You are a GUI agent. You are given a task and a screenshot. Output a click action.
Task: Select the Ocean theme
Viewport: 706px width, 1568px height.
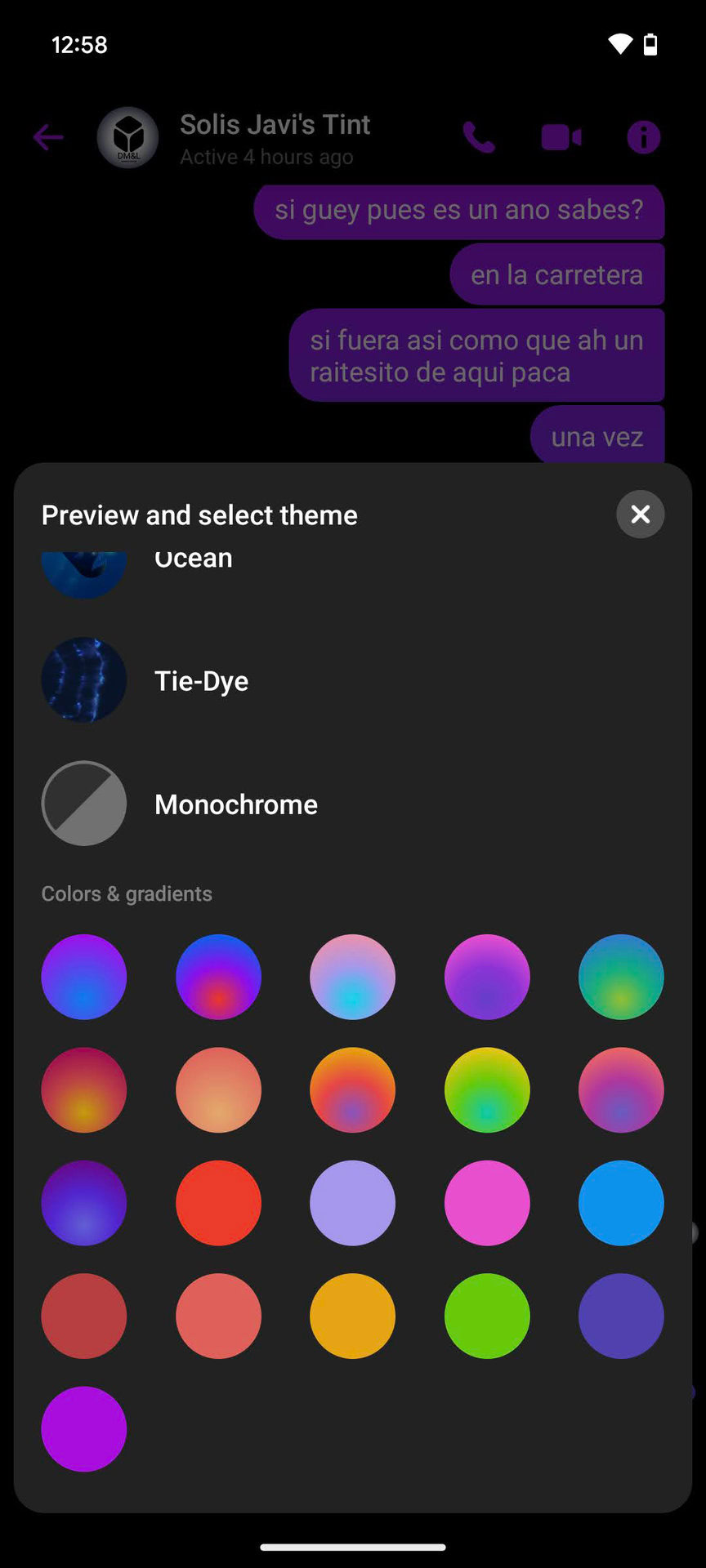point(193,563)
